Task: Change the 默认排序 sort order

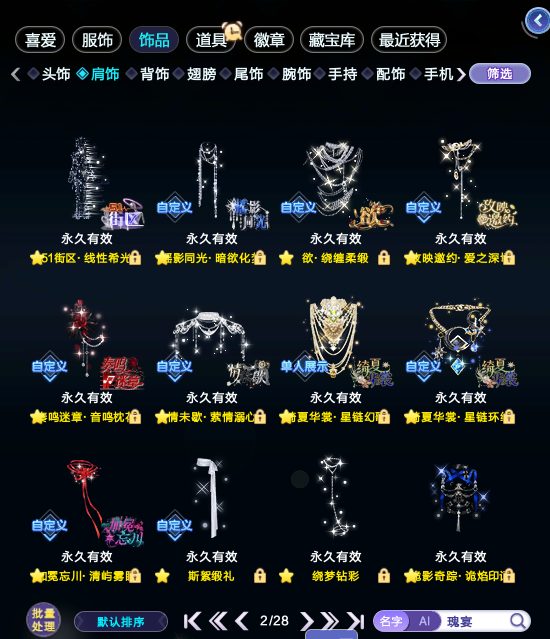Action: (x=121, y=622)
